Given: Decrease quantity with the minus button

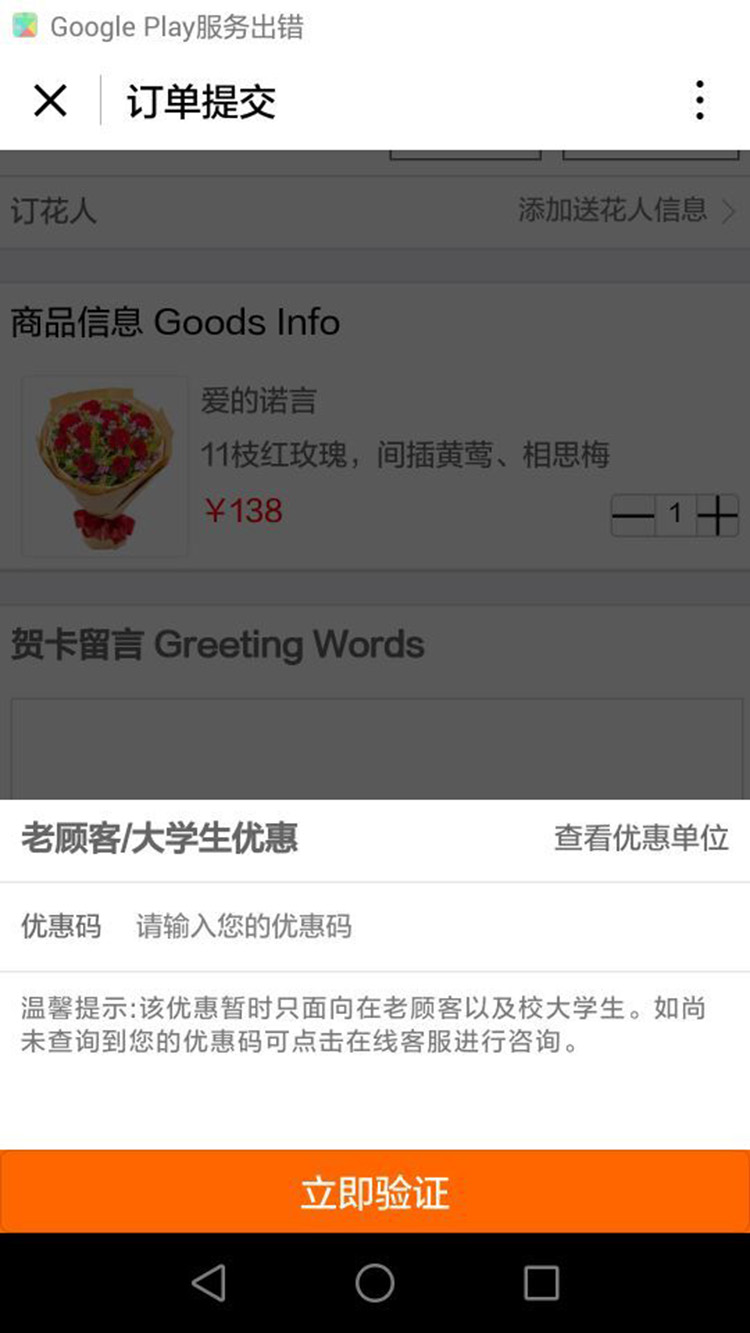Looking at the screenshot, I should [x=632, y=515].
